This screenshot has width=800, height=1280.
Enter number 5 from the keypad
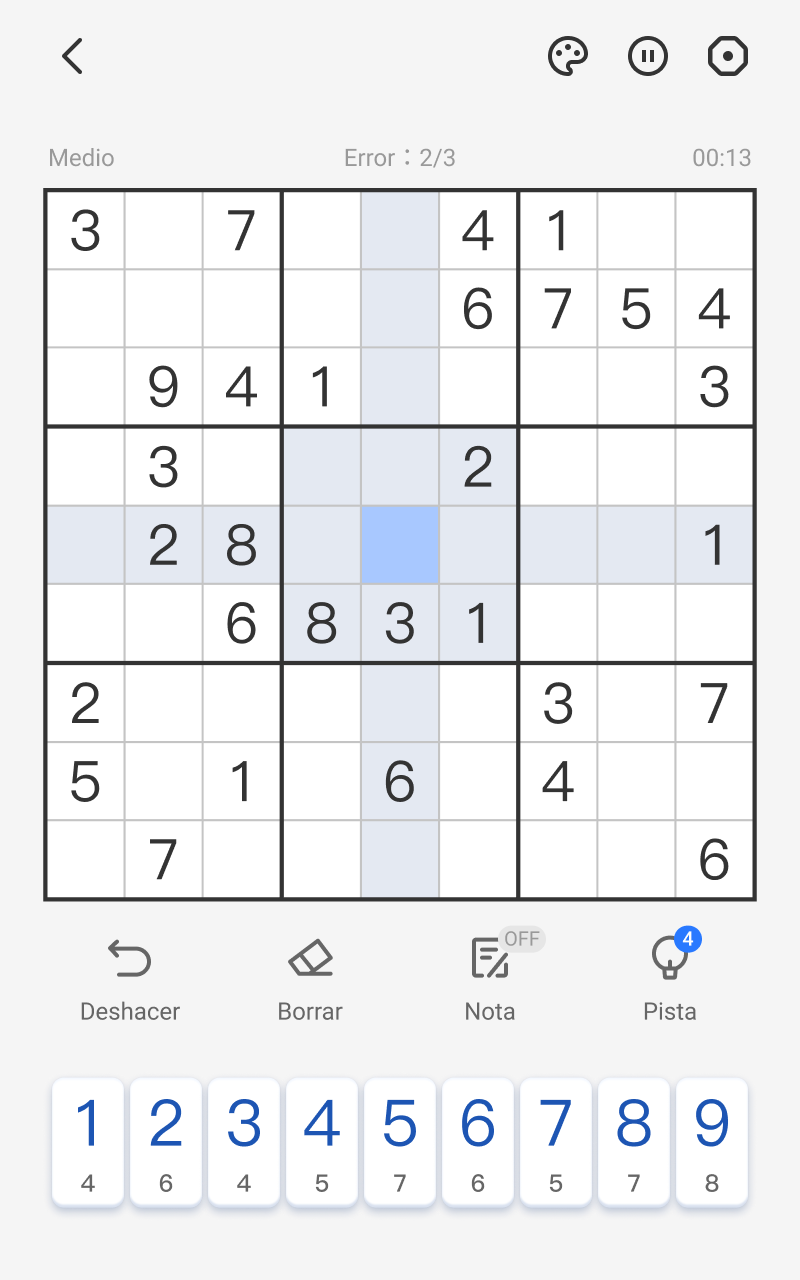(400, 1141)
